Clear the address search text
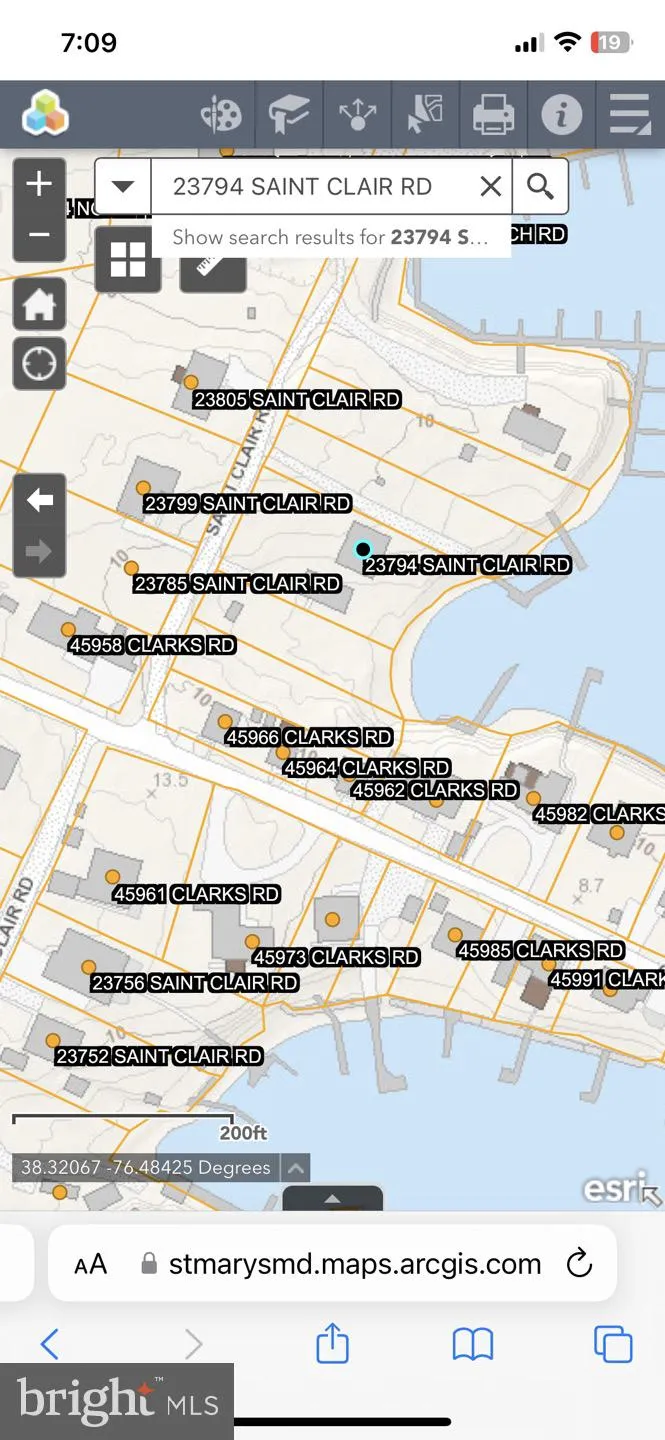This screenshot has width=665, height=1440. coord(490,186)
